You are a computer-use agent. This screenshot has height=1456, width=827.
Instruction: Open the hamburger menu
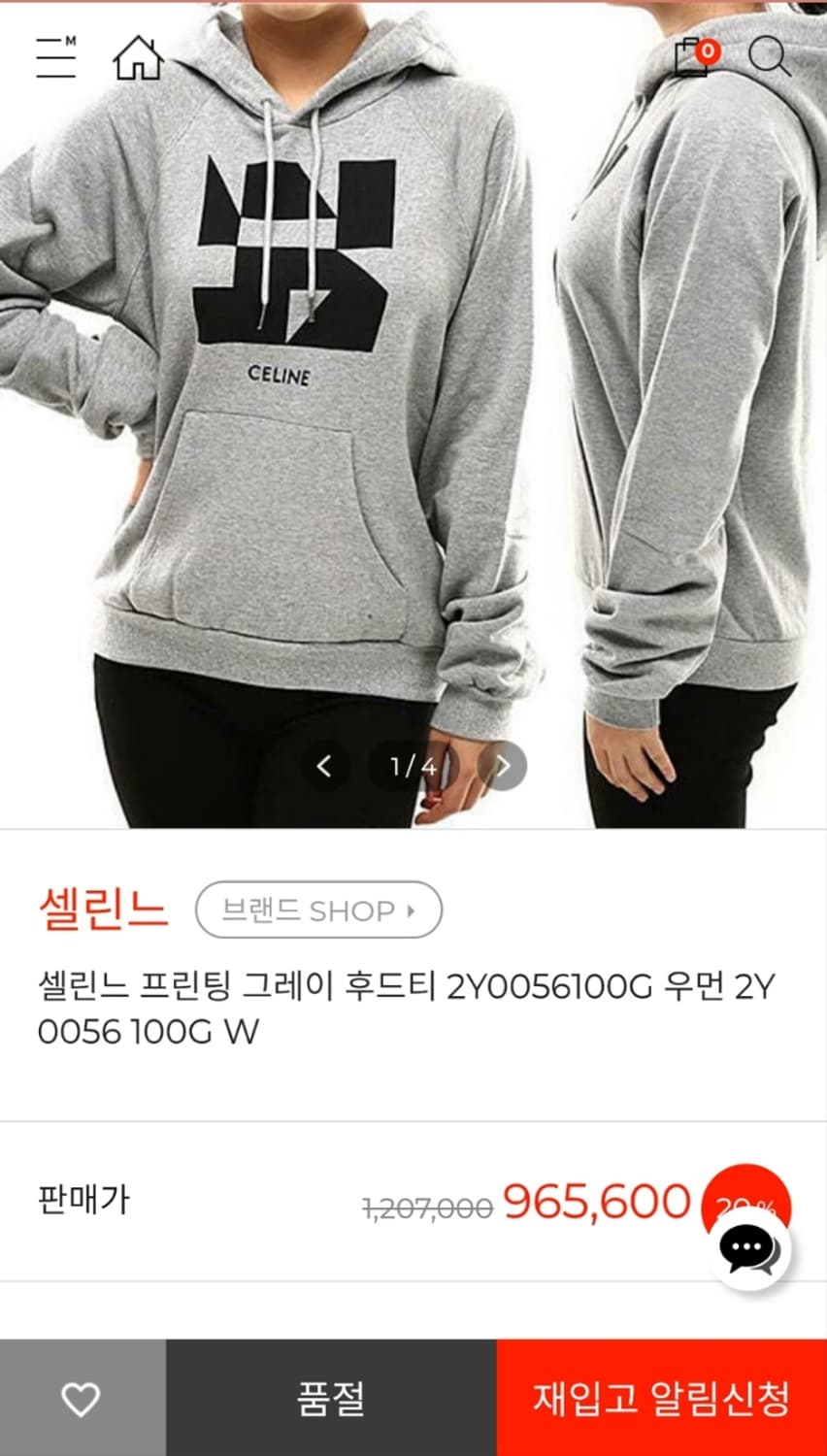click(x=55, y=60)
